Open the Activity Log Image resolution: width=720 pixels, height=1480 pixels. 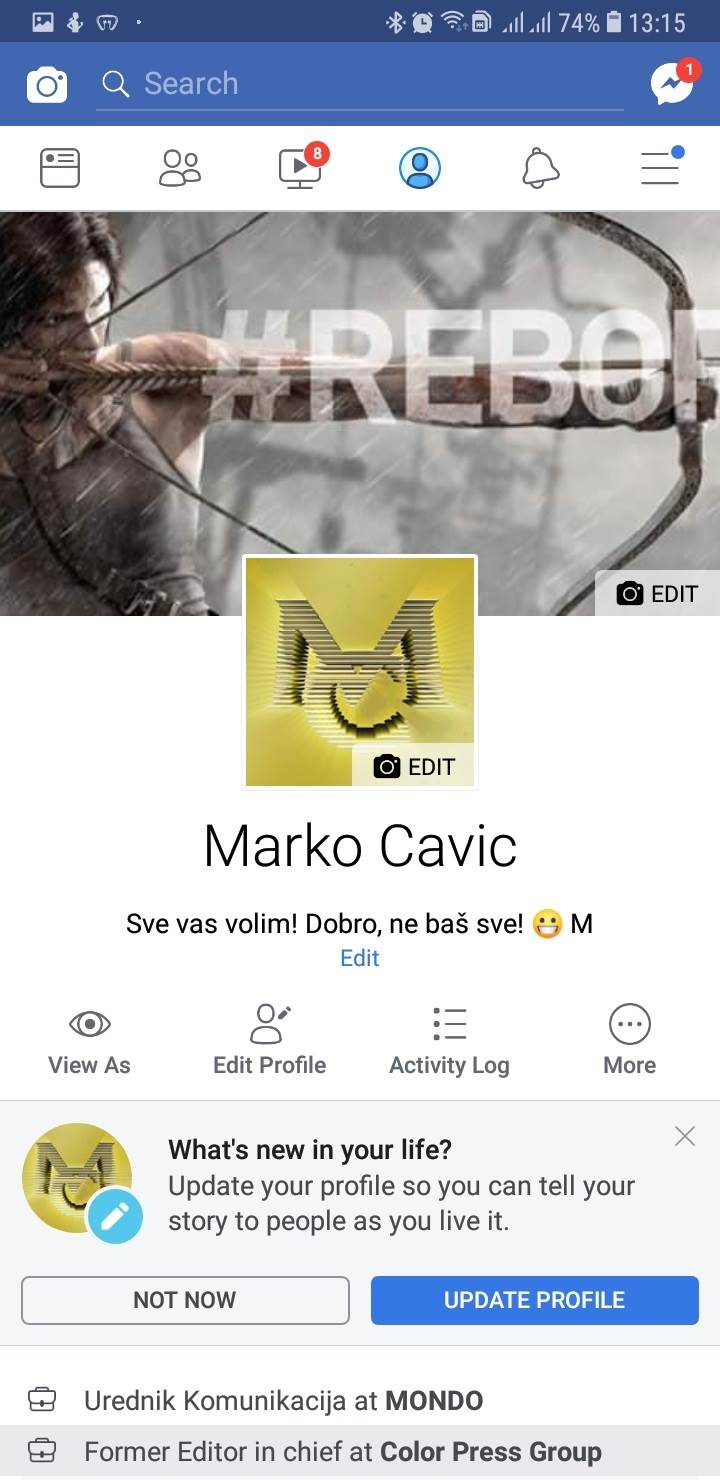(449, 1042)
